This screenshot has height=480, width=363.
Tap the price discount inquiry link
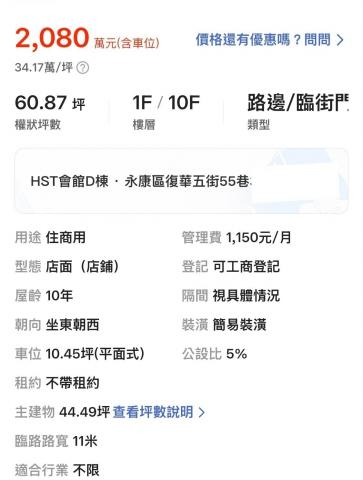(269, 40)
